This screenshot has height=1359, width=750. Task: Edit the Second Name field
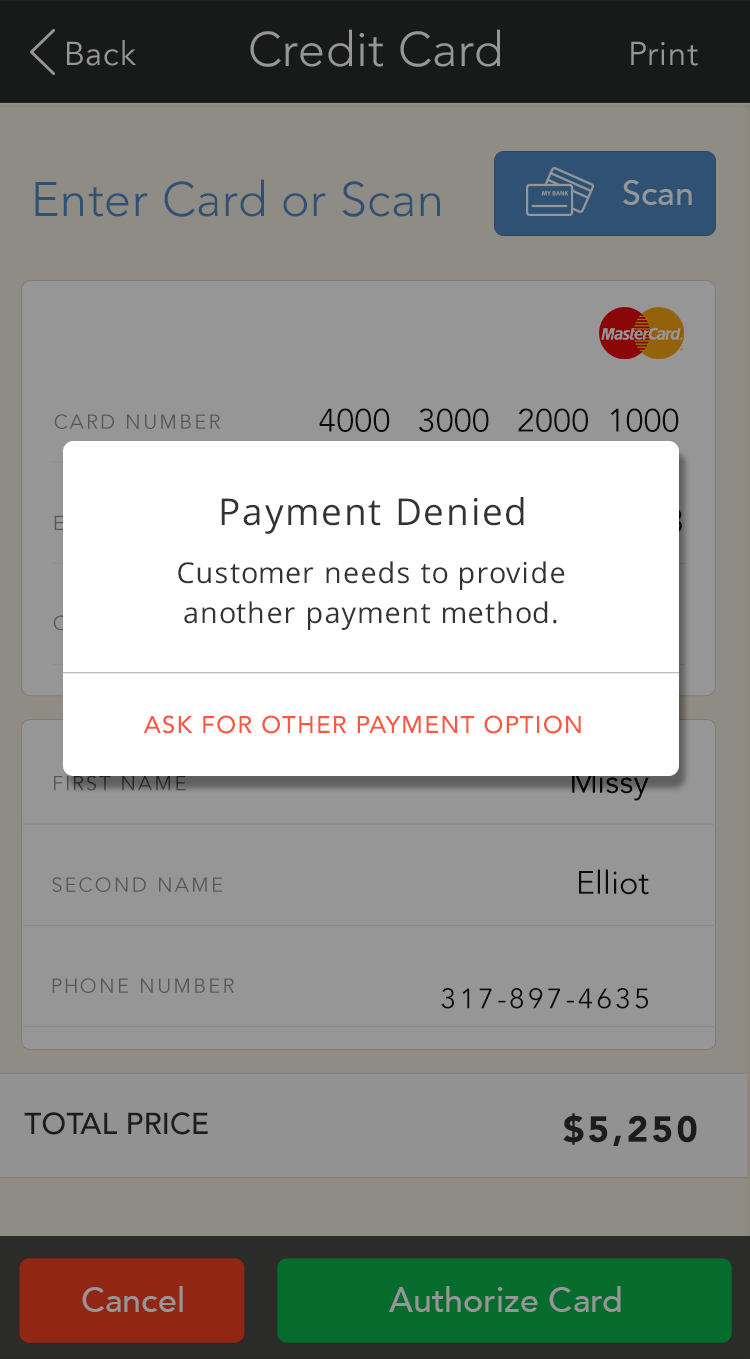click(x=368, y=883)
